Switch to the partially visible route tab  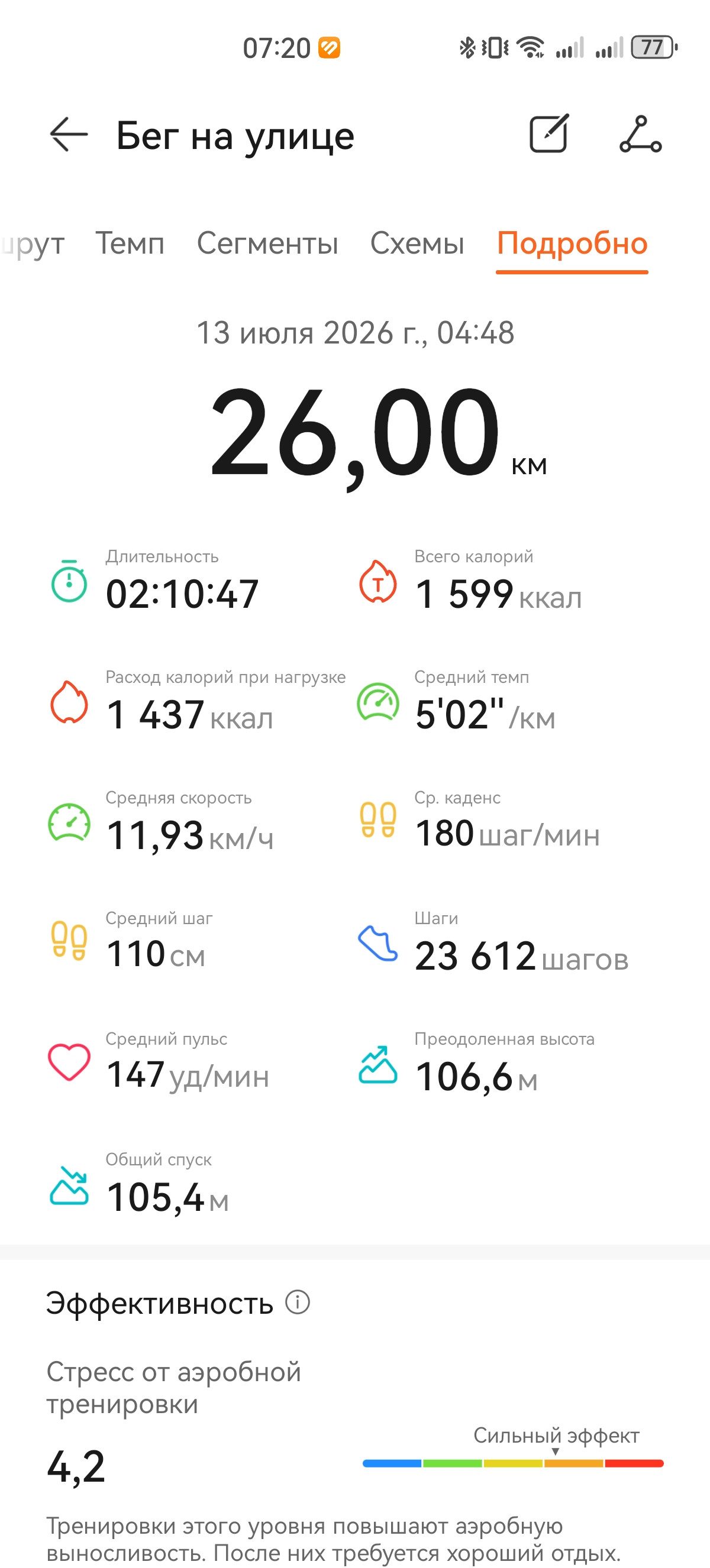click(x=33, y=245)
